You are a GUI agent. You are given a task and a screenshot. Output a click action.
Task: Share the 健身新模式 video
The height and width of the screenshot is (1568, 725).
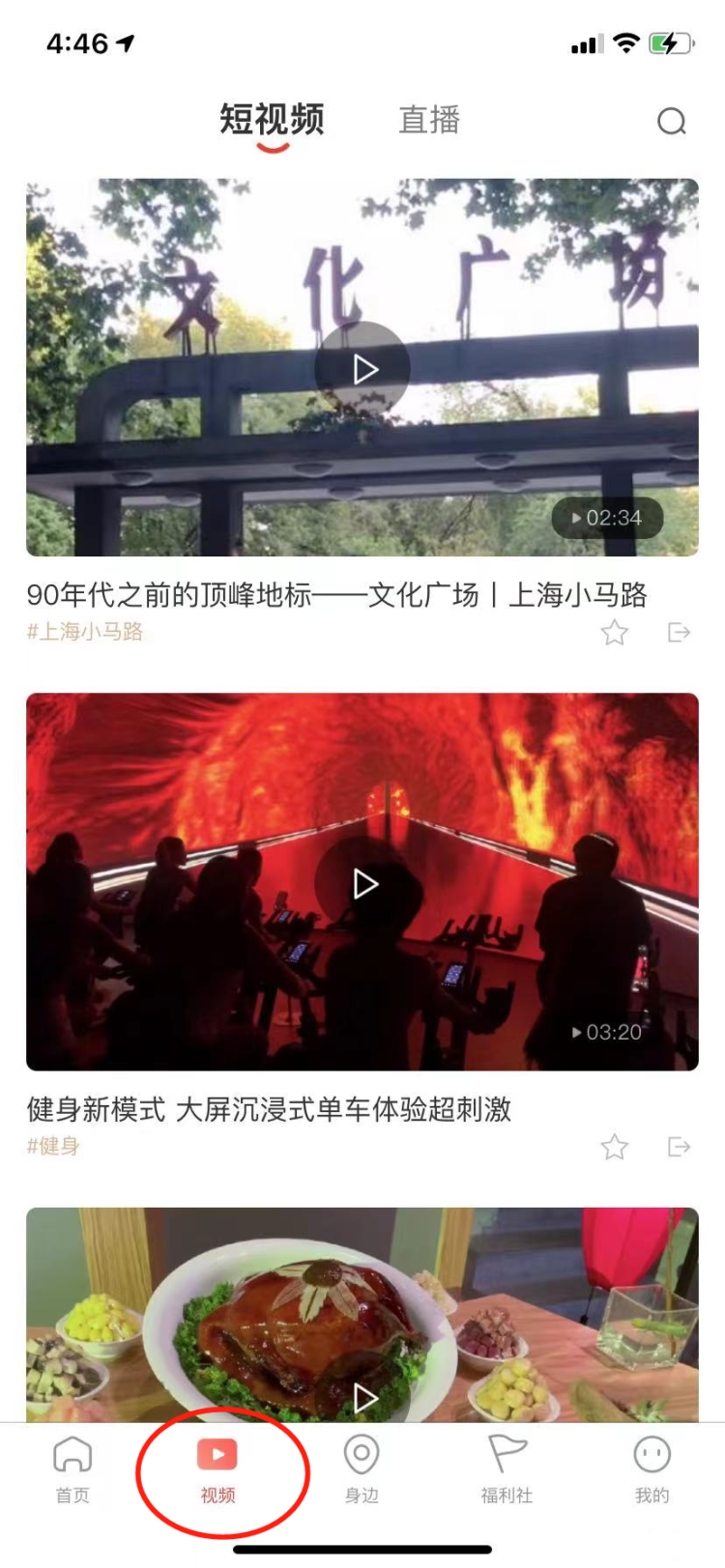point(679,1147)
